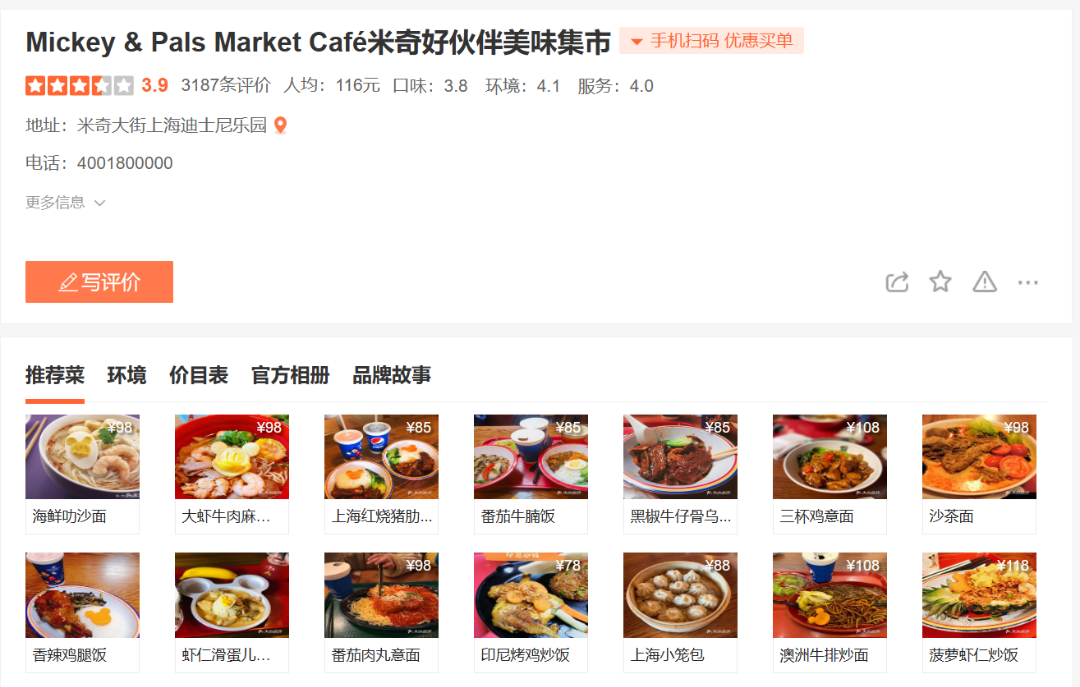Switch to the 价目表 tab

[198, 375]
